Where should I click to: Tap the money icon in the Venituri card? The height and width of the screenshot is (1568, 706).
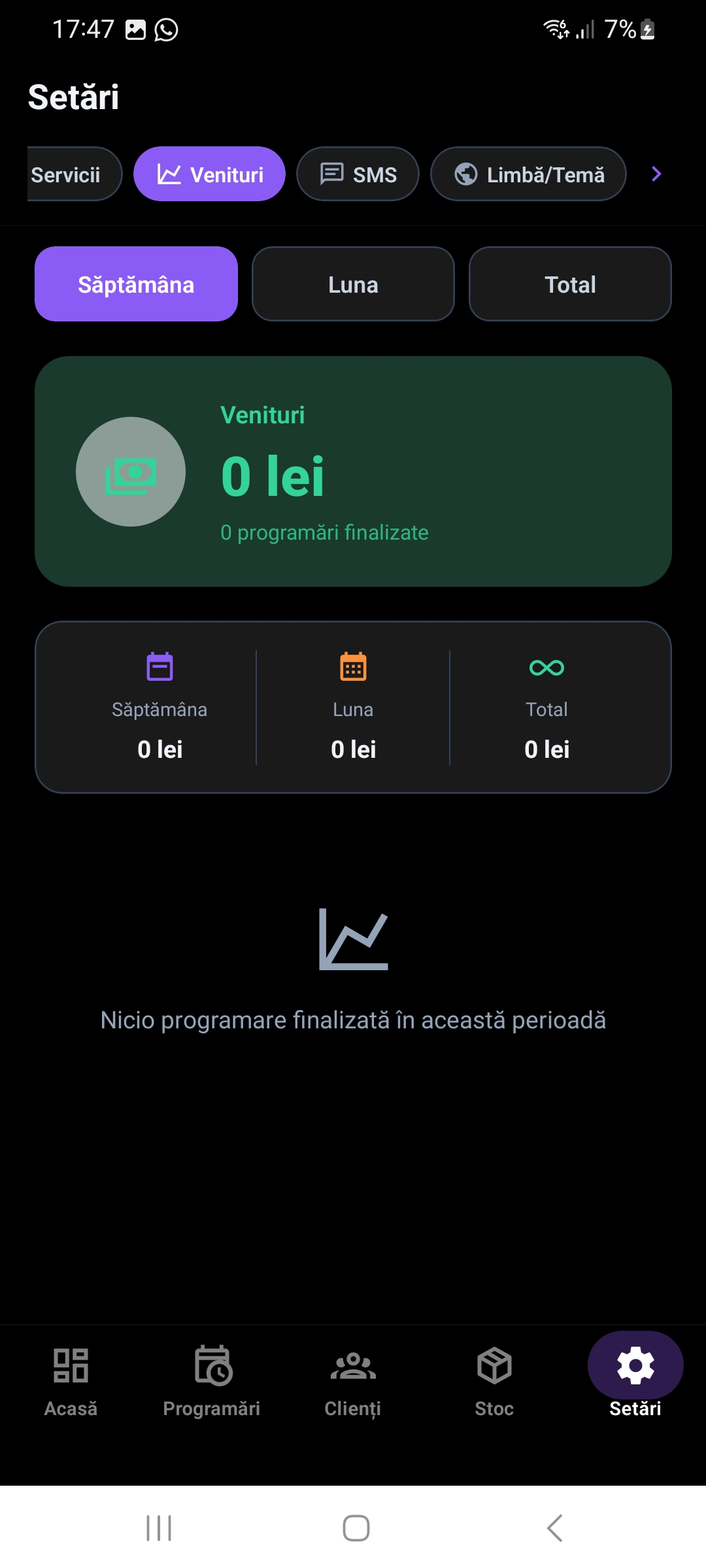tap(131, 472)
